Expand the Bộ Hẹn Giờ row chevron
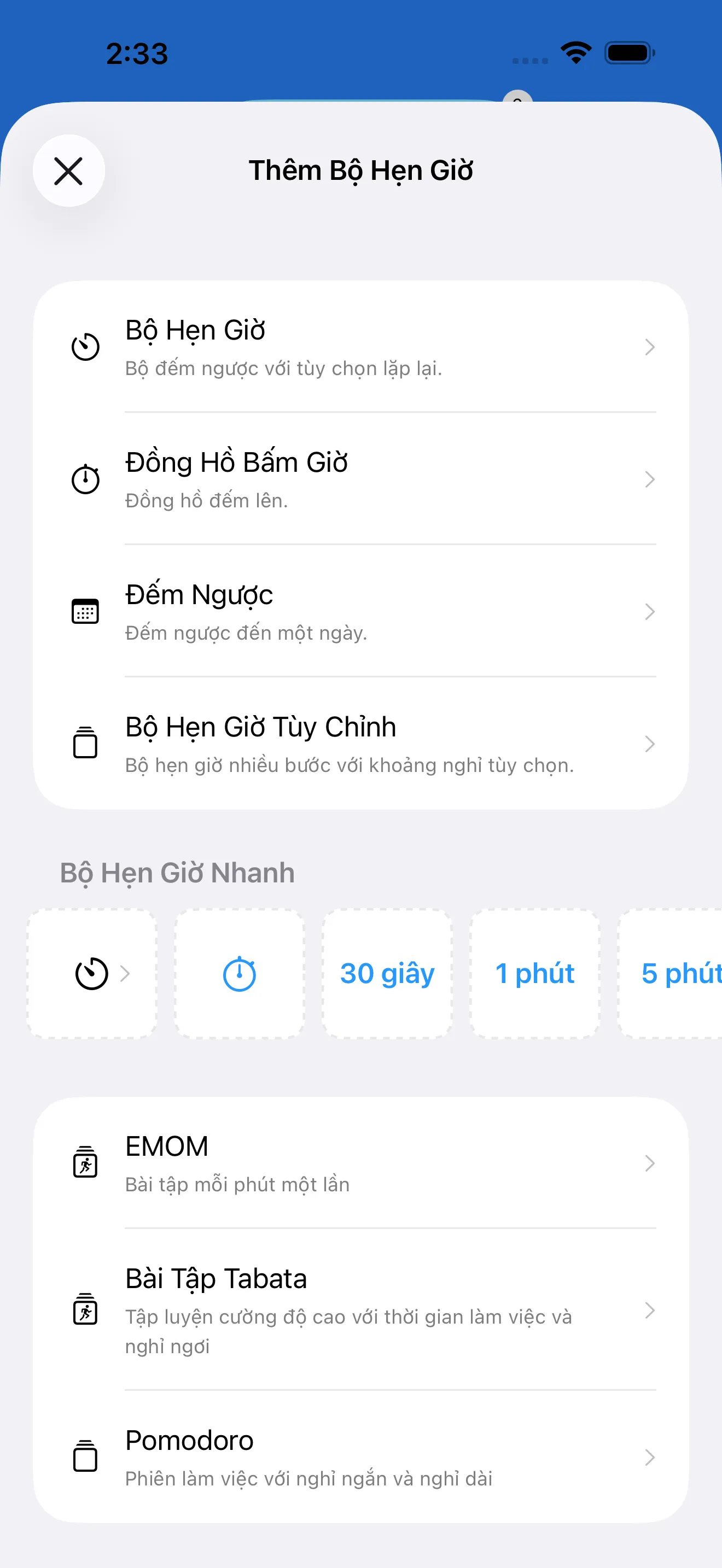The height and width of the screenshot is (1568, 722). pos(650,347)
